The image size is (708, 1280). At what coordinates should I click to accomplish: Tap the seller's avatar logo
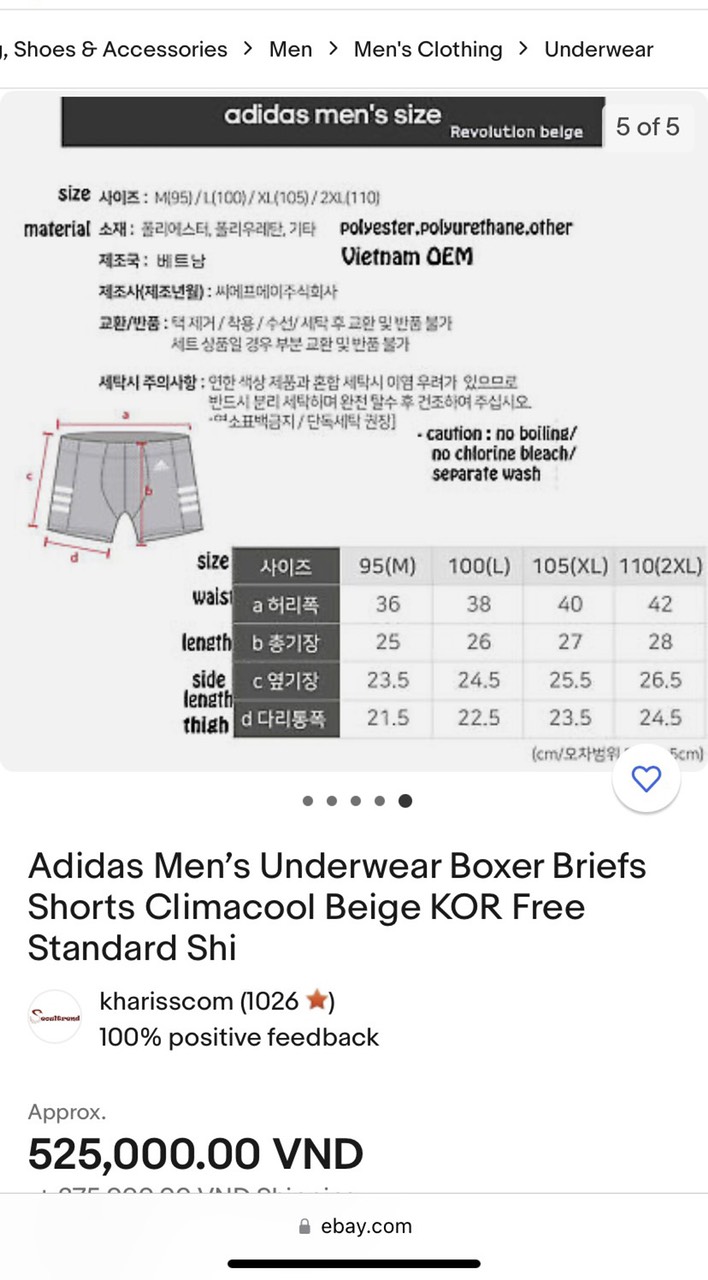click(x=55, y=1017)
